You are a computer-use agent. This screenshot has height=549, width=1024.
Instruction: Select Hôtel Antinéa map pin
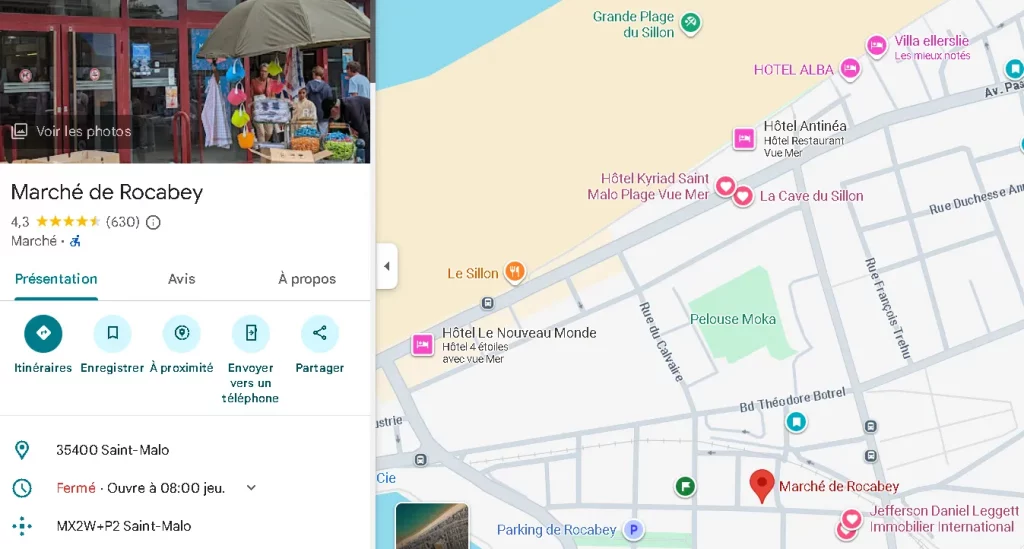coord(744,139)
